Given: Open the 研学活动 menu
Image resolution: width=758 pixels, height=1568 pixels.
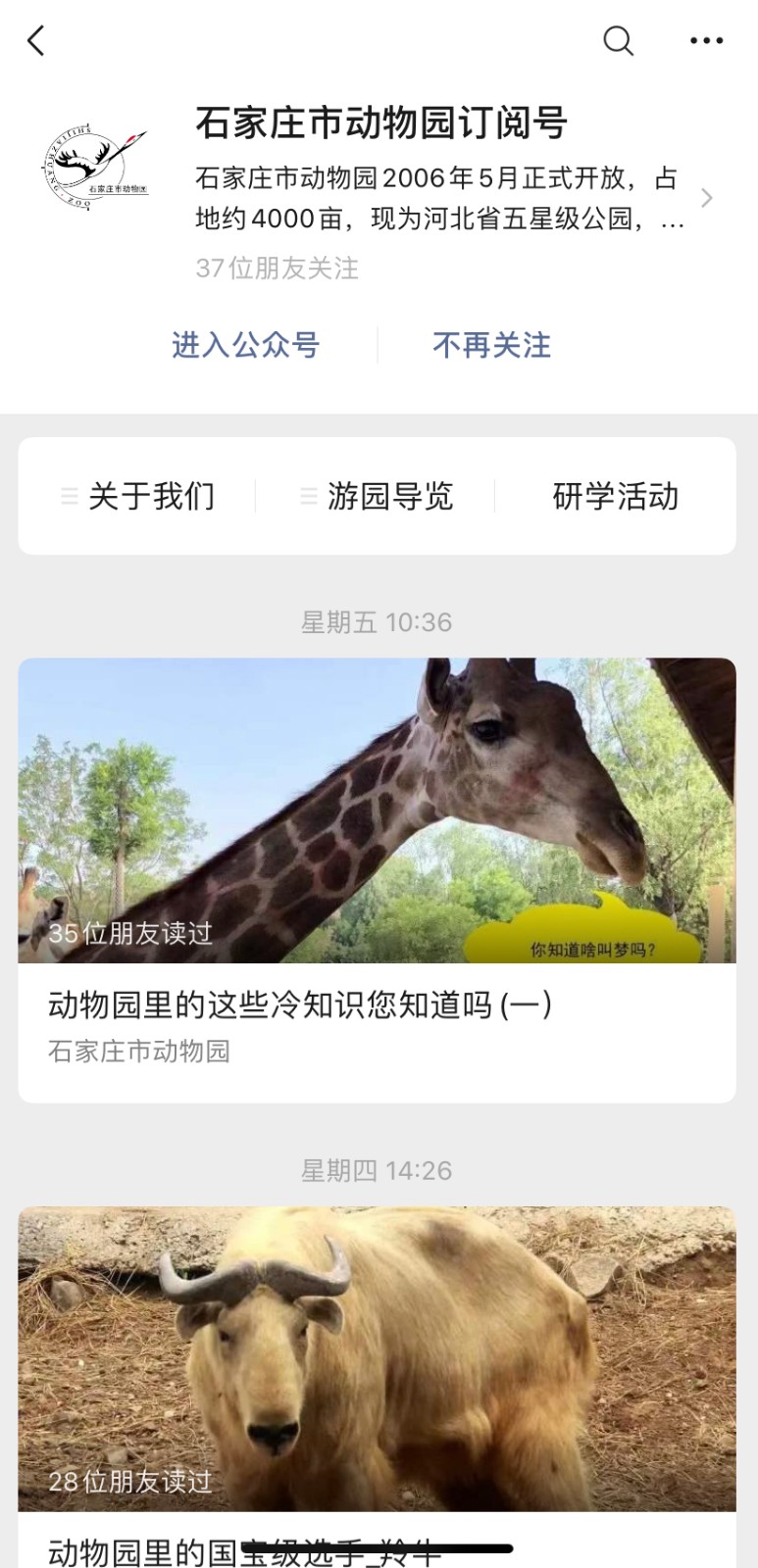Looking at the screenshot, I should pos(615,497).
